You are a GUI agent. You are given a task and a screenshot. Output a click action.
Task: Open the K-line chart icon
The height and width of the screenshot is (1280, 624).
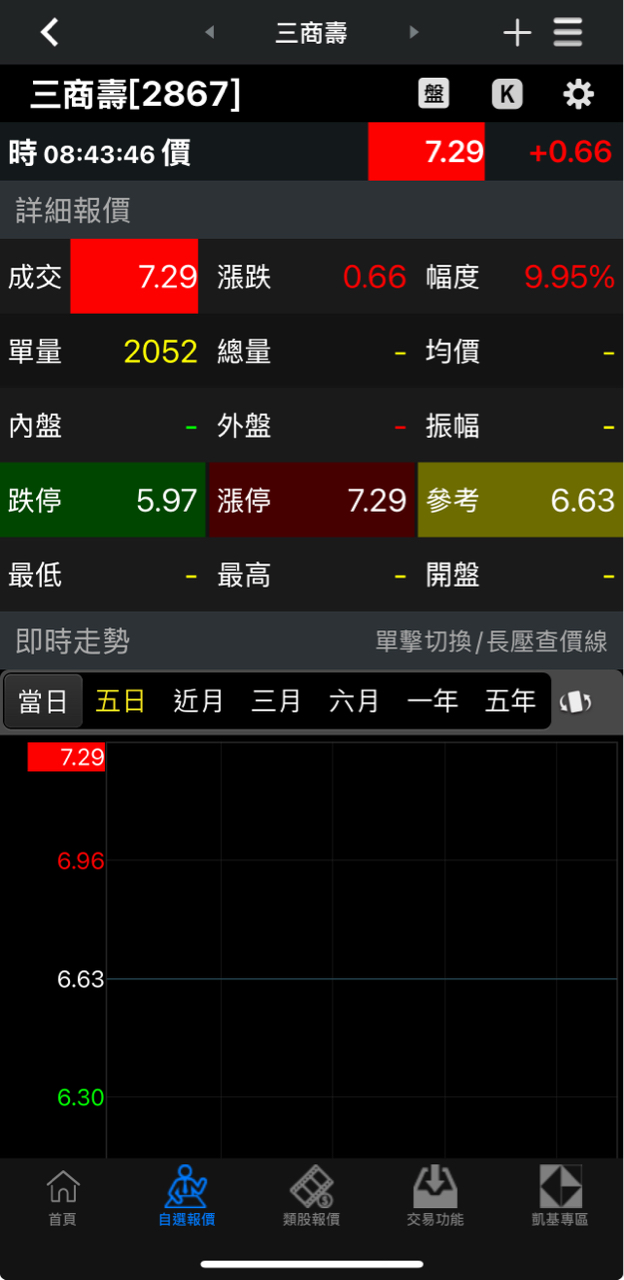coord(507,95)
